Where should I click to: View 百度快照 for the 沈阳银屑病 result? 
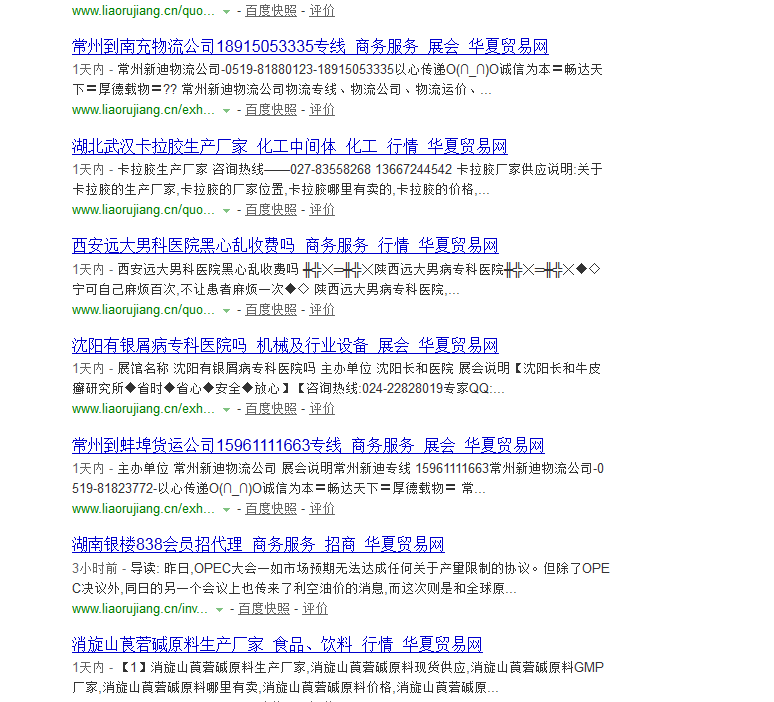pos(271,409)
